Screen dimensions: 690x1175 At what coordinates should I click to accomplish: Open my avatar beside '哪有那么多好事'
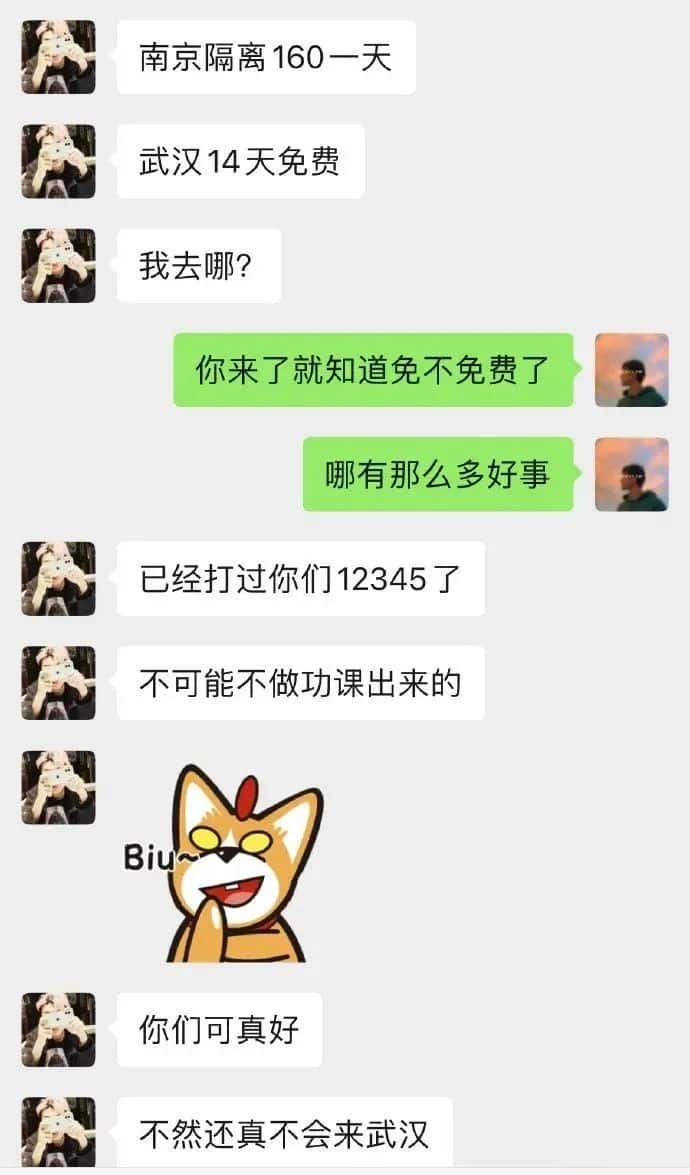tap(631, 474)
